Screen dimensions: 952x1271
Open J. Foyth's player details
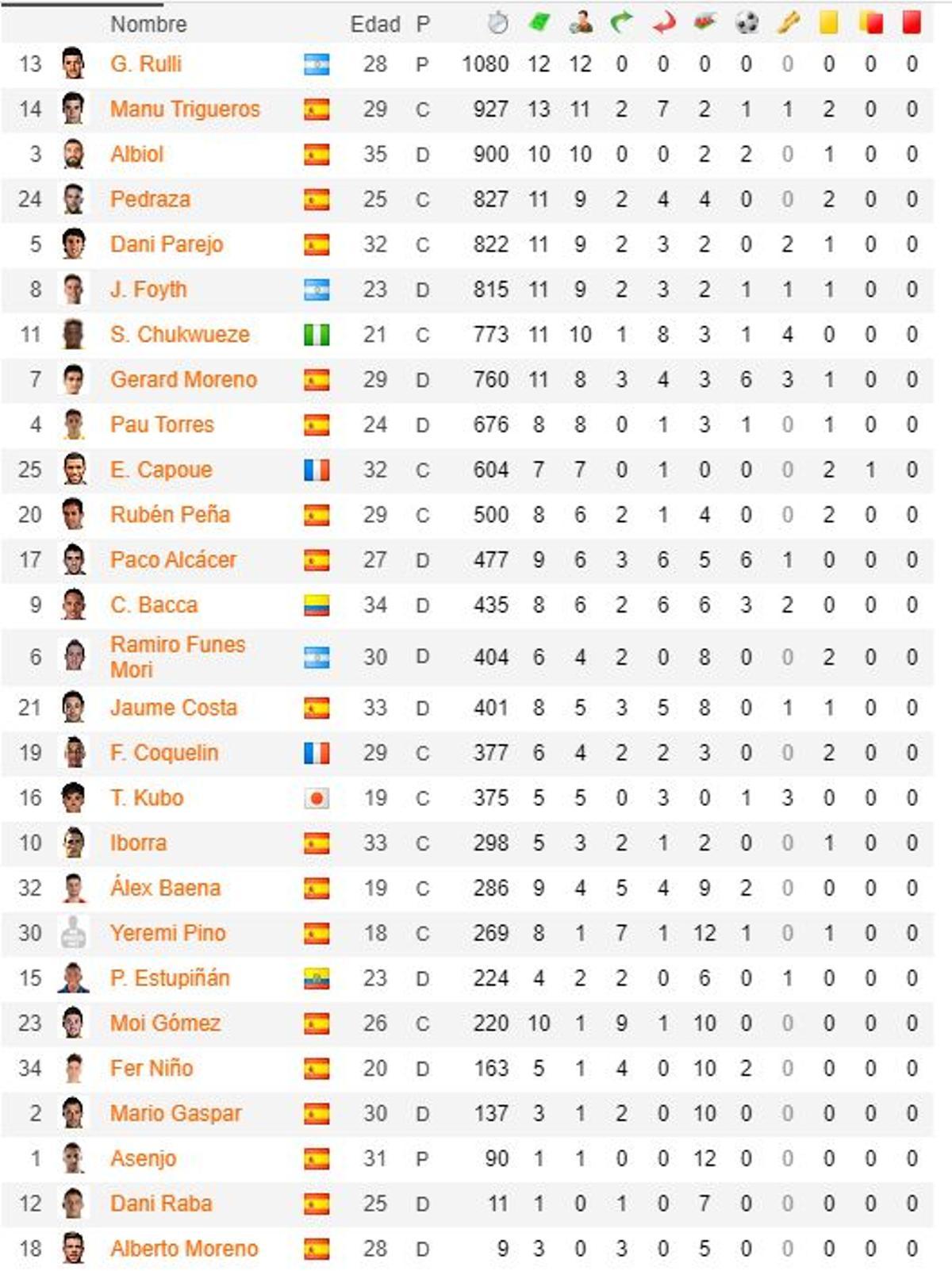(x=148, y=290)
